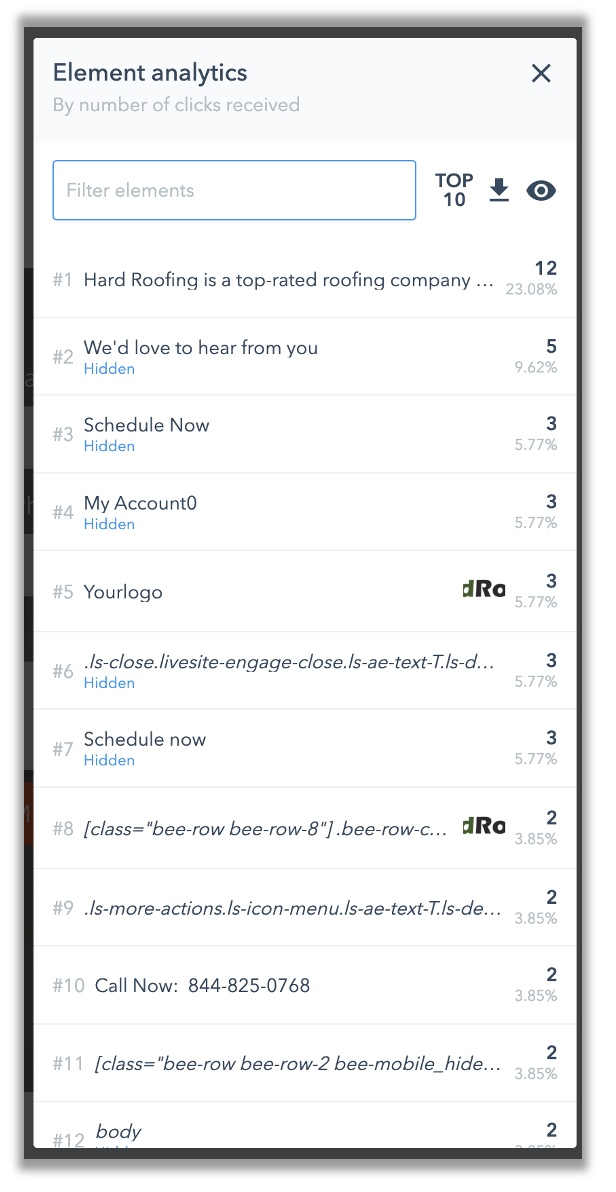Select the #9 .ls-more-actions element

pos(288,908)
